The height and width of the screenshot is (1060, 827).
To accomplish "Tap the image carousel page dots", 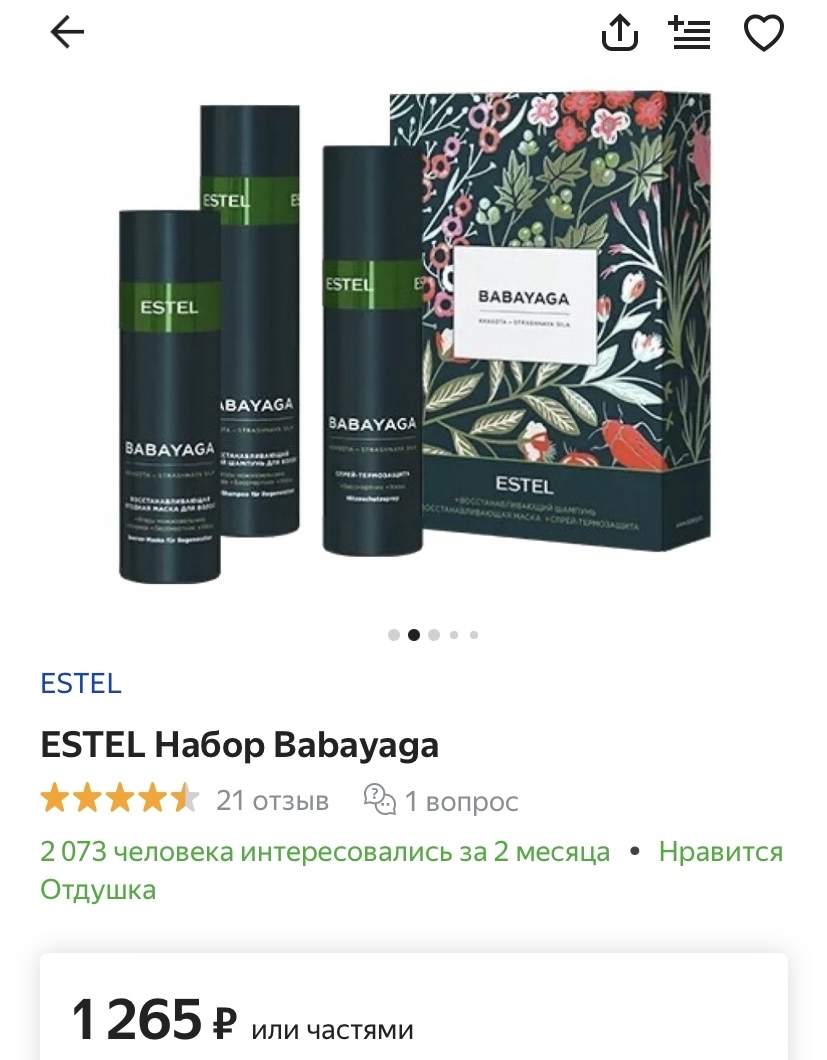I will (433, 635).
